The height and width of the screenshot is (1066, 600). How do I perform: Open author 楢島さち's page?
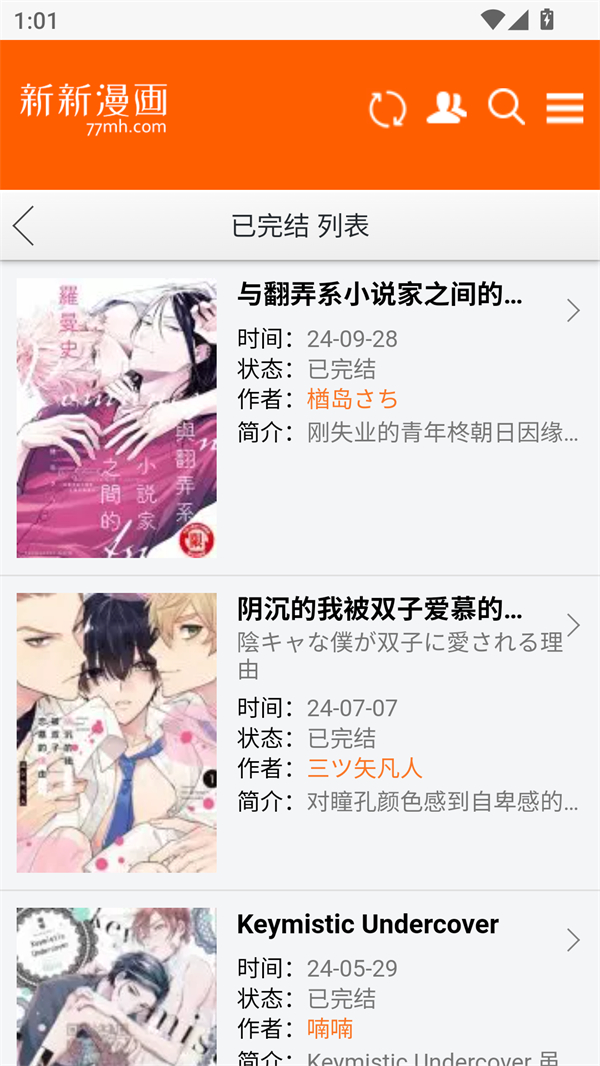[352, 399]
